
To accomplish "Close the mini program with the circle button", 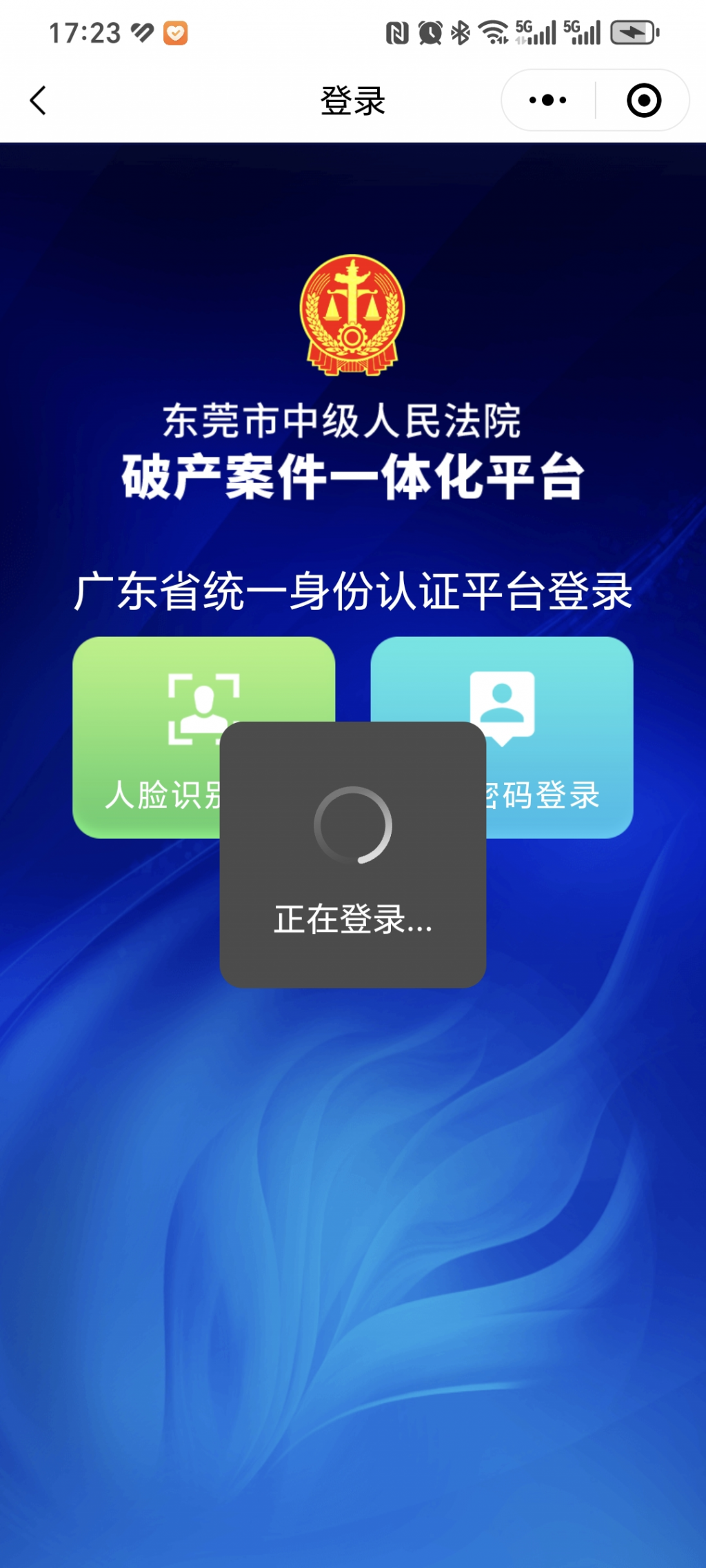I will tap(644, 101).
